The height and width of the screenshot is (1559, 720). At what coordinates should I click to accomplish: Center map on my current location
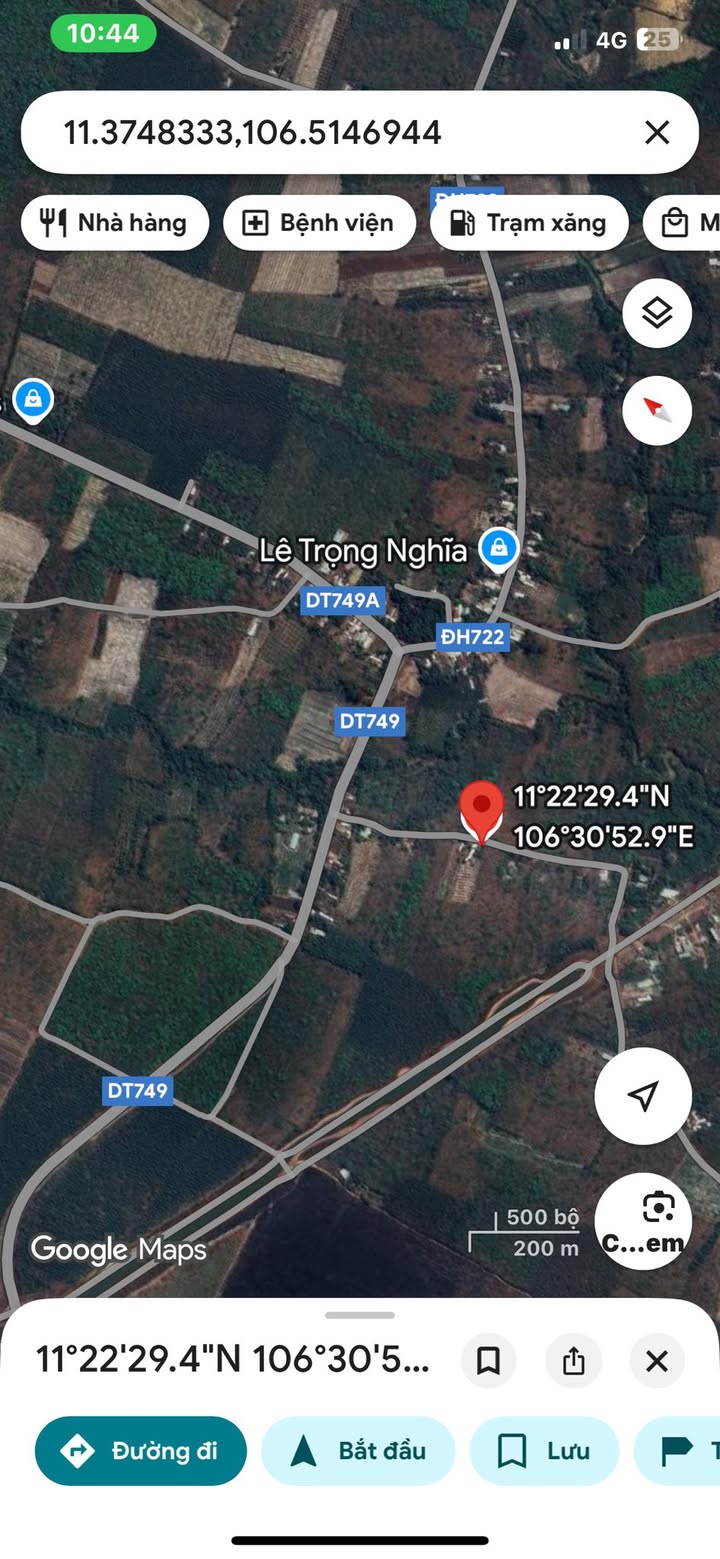tap(643, 1096)
